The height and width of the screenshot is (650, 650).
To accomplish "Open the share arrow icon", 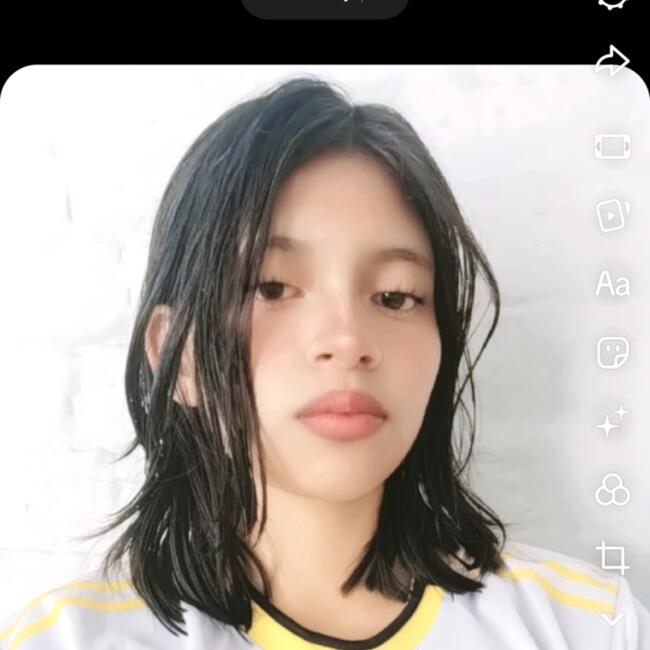I will click(x=612, y=61).
